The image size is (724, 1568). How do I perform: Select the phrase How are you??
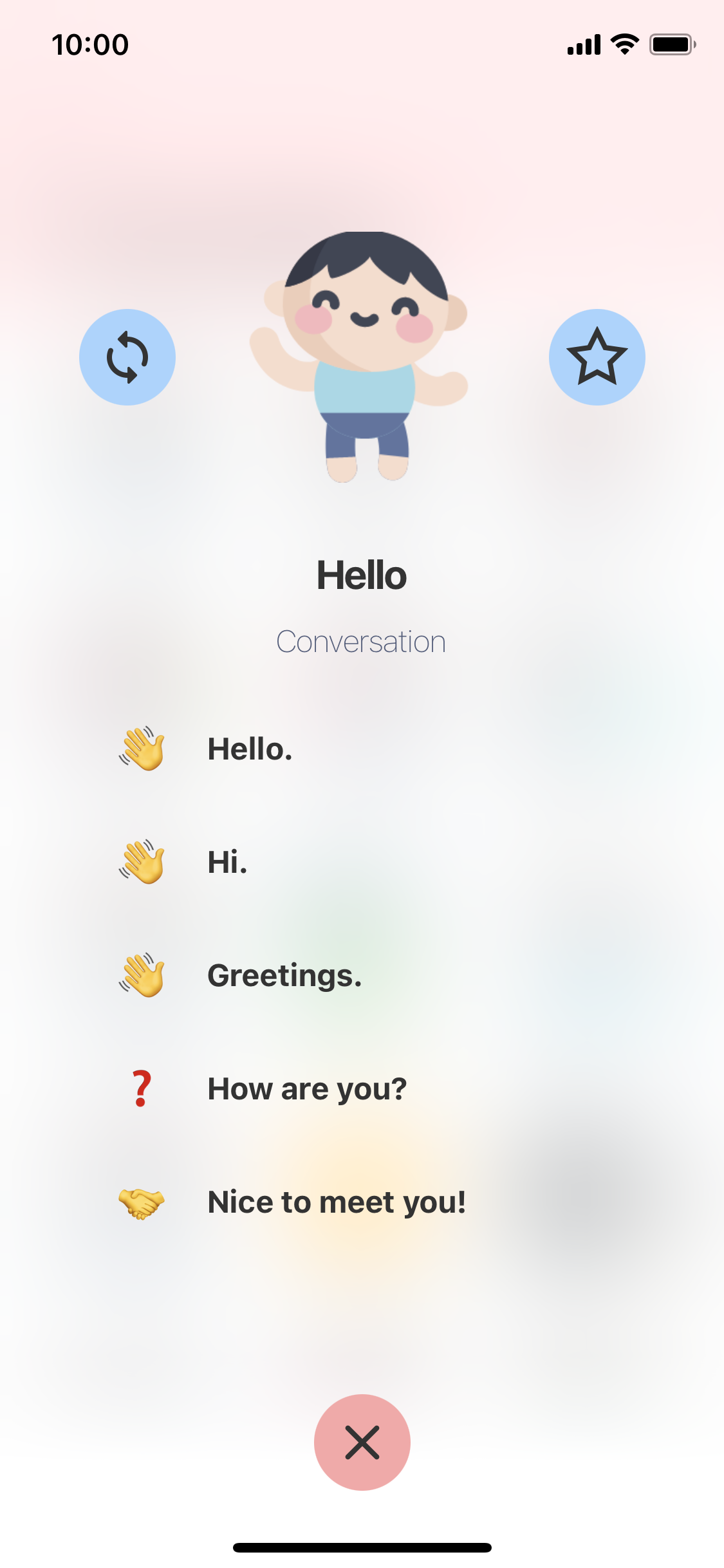tap(307, 1088)
